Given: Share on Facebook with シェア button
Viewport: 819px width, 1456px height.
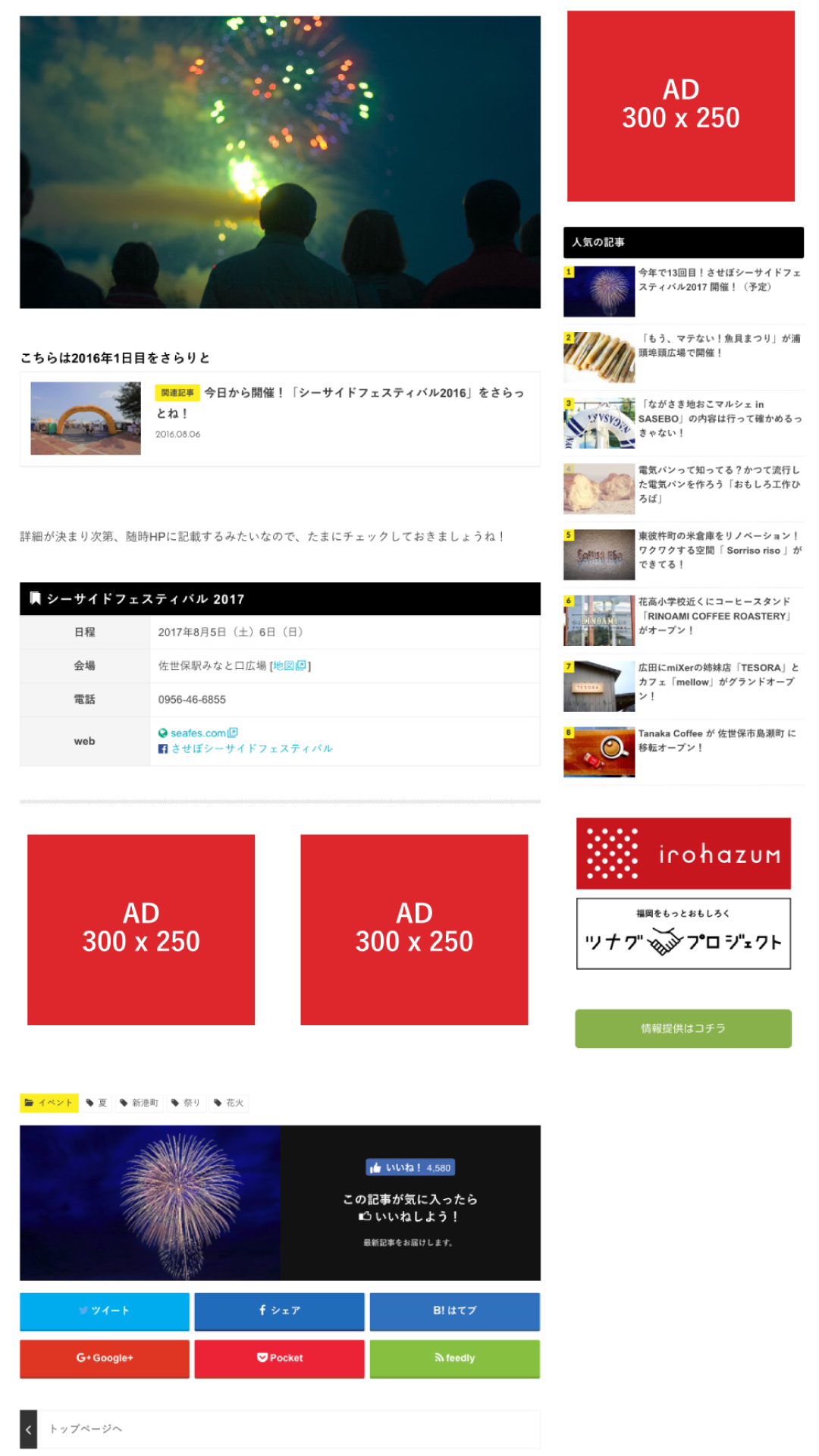Looking at the screenshot, I should click(279, 1310).
